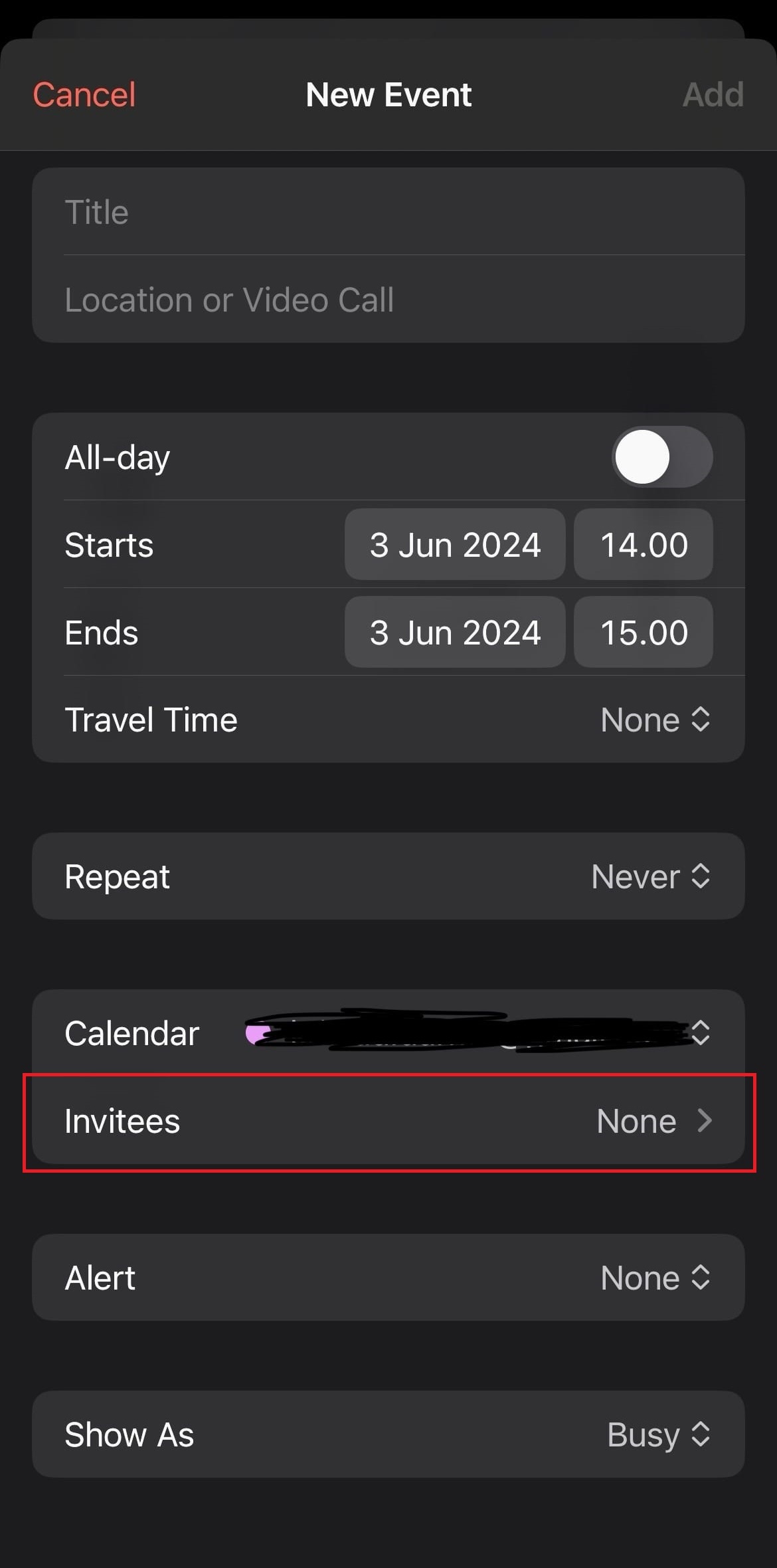Enter a location or video call
Image resolution: width=777 pixels, height=1568 pixels.
pos(388,300)
